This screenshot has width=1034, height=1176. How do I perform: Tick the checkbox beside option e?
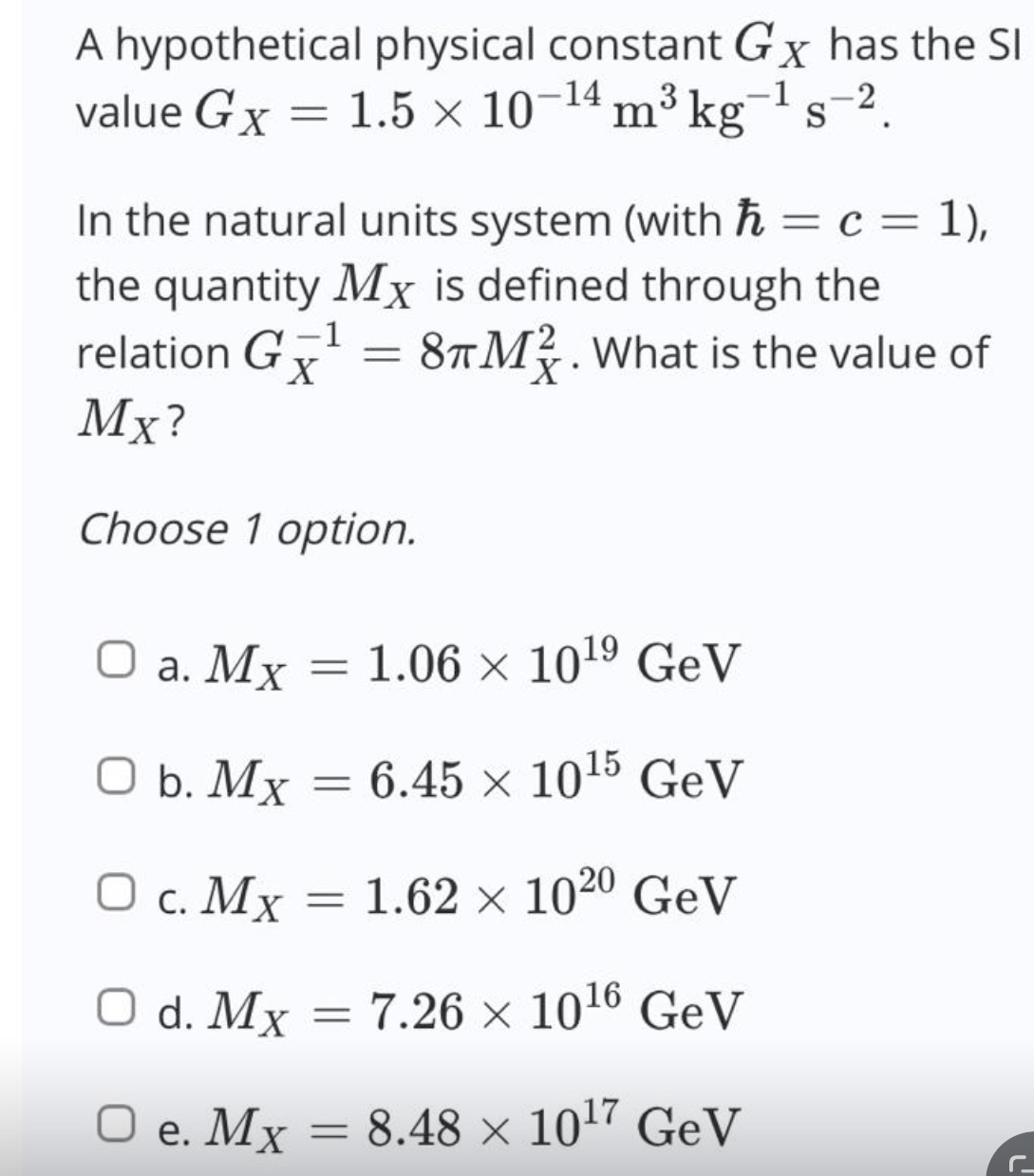pos(113,1120)
